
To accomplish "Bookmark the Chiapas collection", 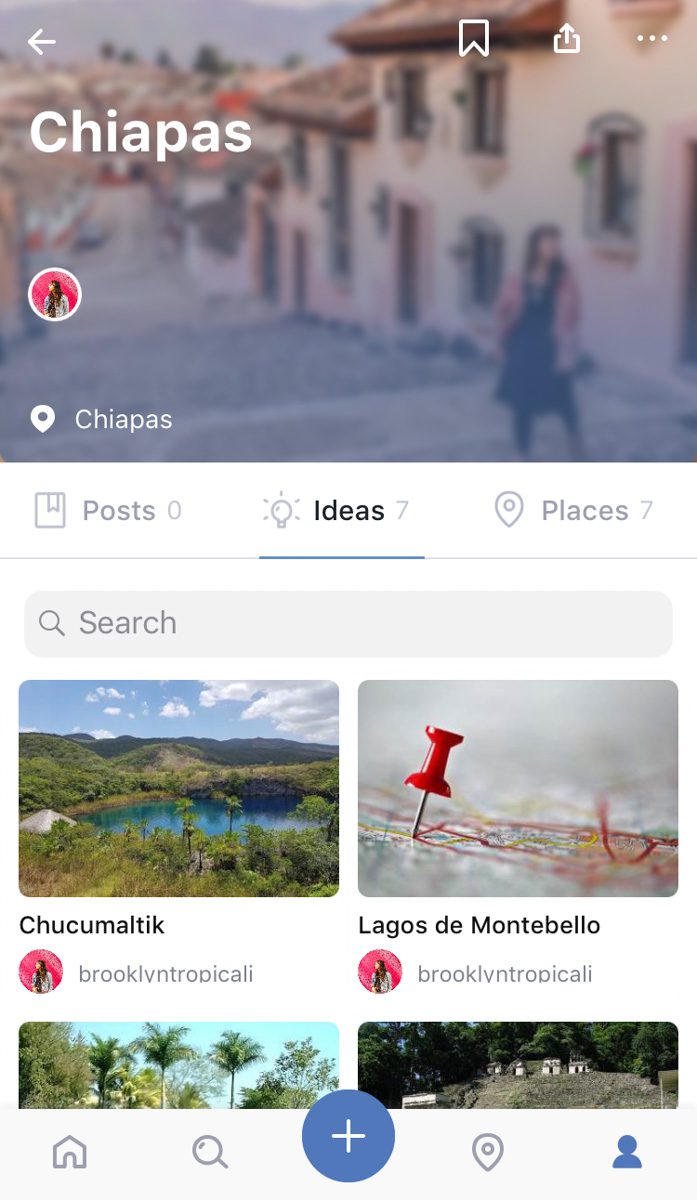I will (474, 39).
